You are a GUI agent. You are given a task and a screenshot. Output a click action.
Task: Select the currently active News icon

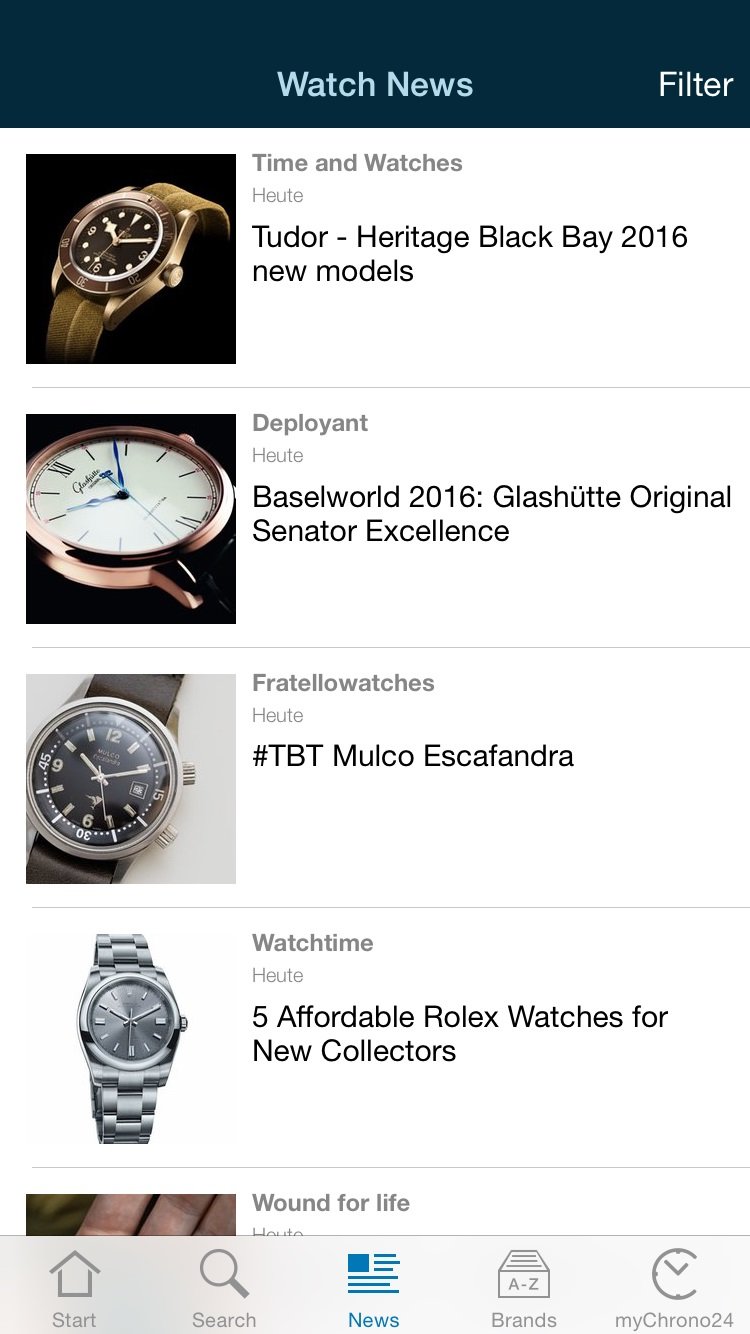373,1285
